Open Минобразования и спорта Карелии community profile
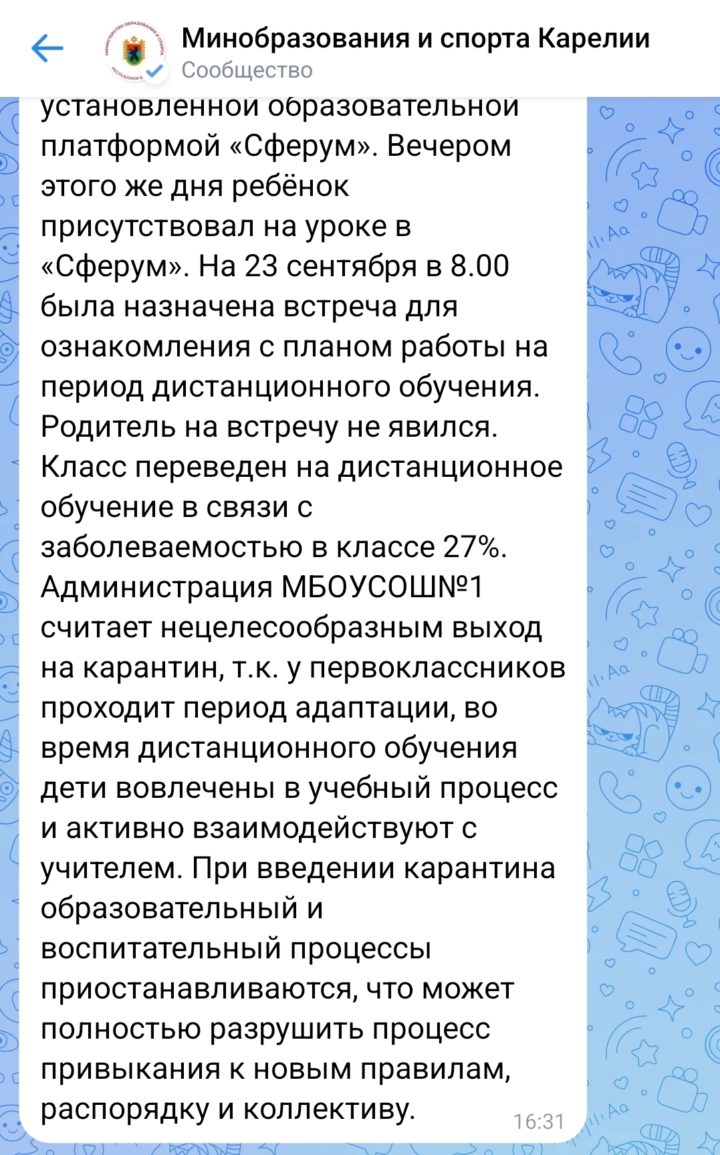720x1155 pixels. 415,38
